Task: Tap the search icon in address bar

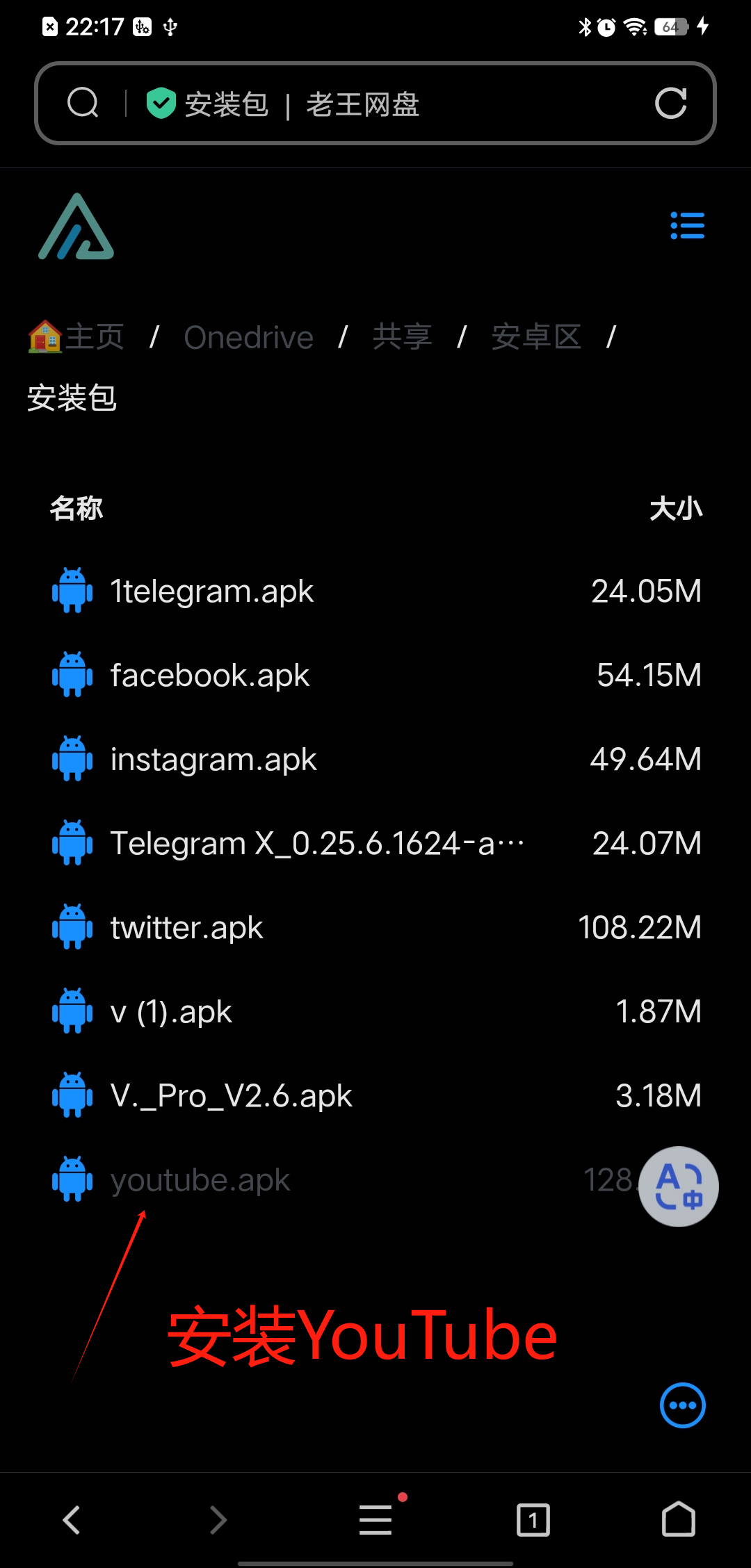Action: [x=83, y=103]
